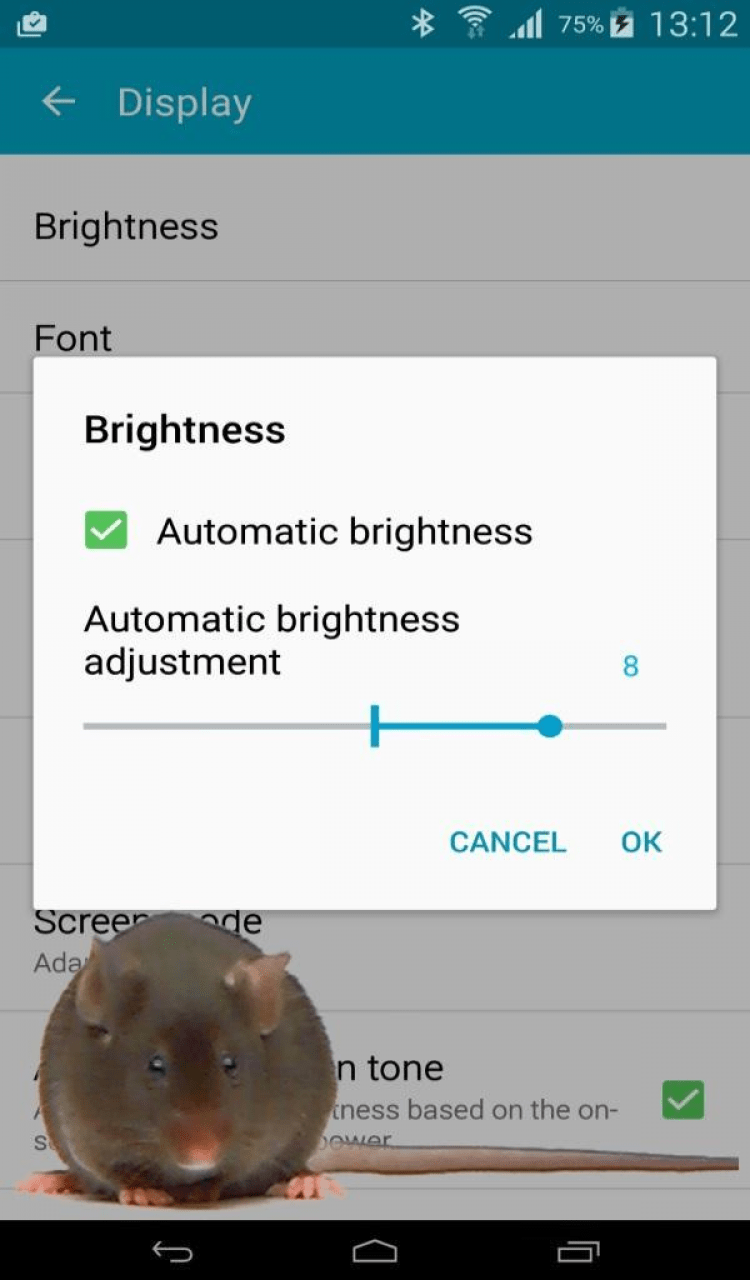Tap the system back button
Viewport: 750px width, 1280px height.
click(x=172, y=1251)
